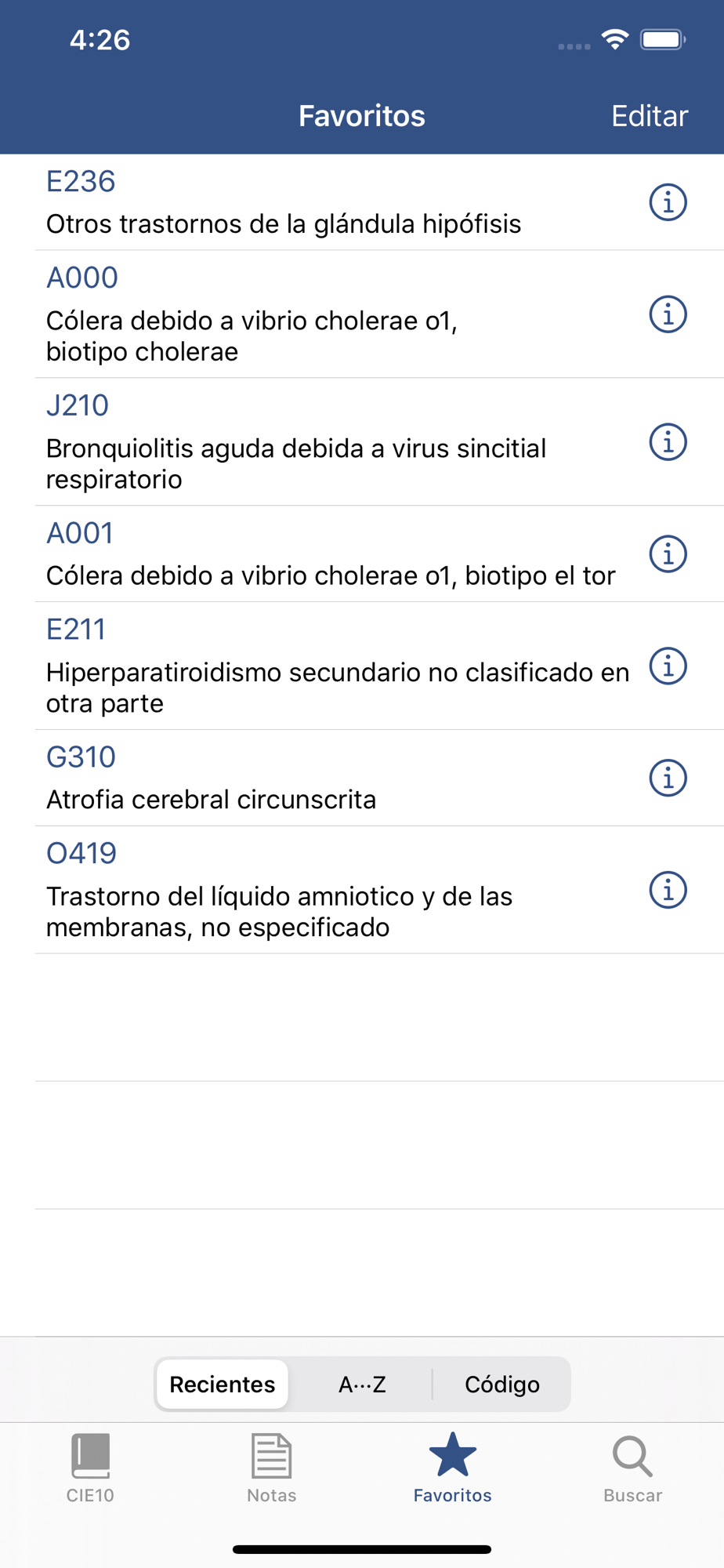724x1568 pixels.
Task: Show info for code A000
Action: [668, 314]
